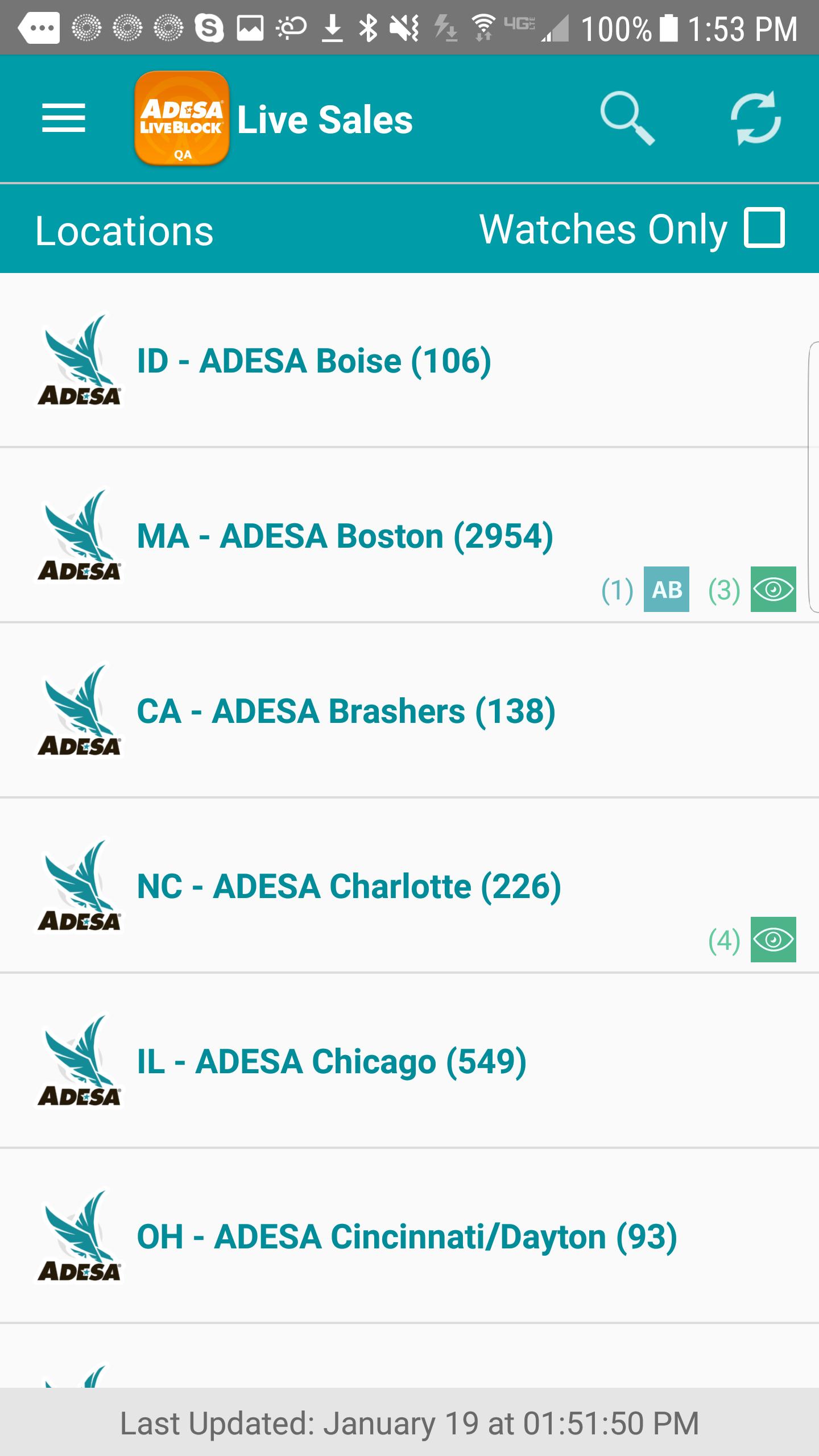This screenshot has width=819, height=1456.
Task: Check the Watches Only checkbox
Action: tap(764, 228)
